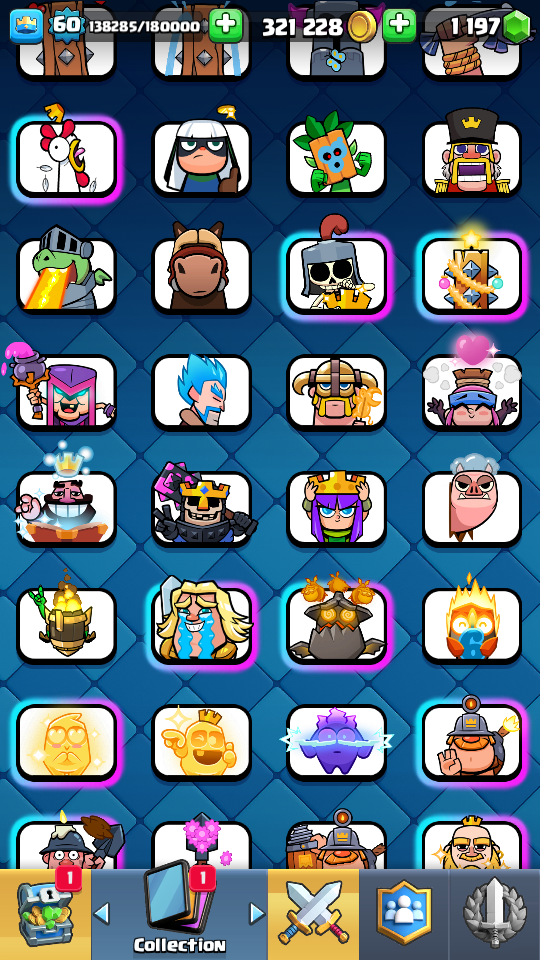The height and width of the screenshot is (960, 540).
Task: Choose the purple electric spirit emote
Action: (337, 742)
